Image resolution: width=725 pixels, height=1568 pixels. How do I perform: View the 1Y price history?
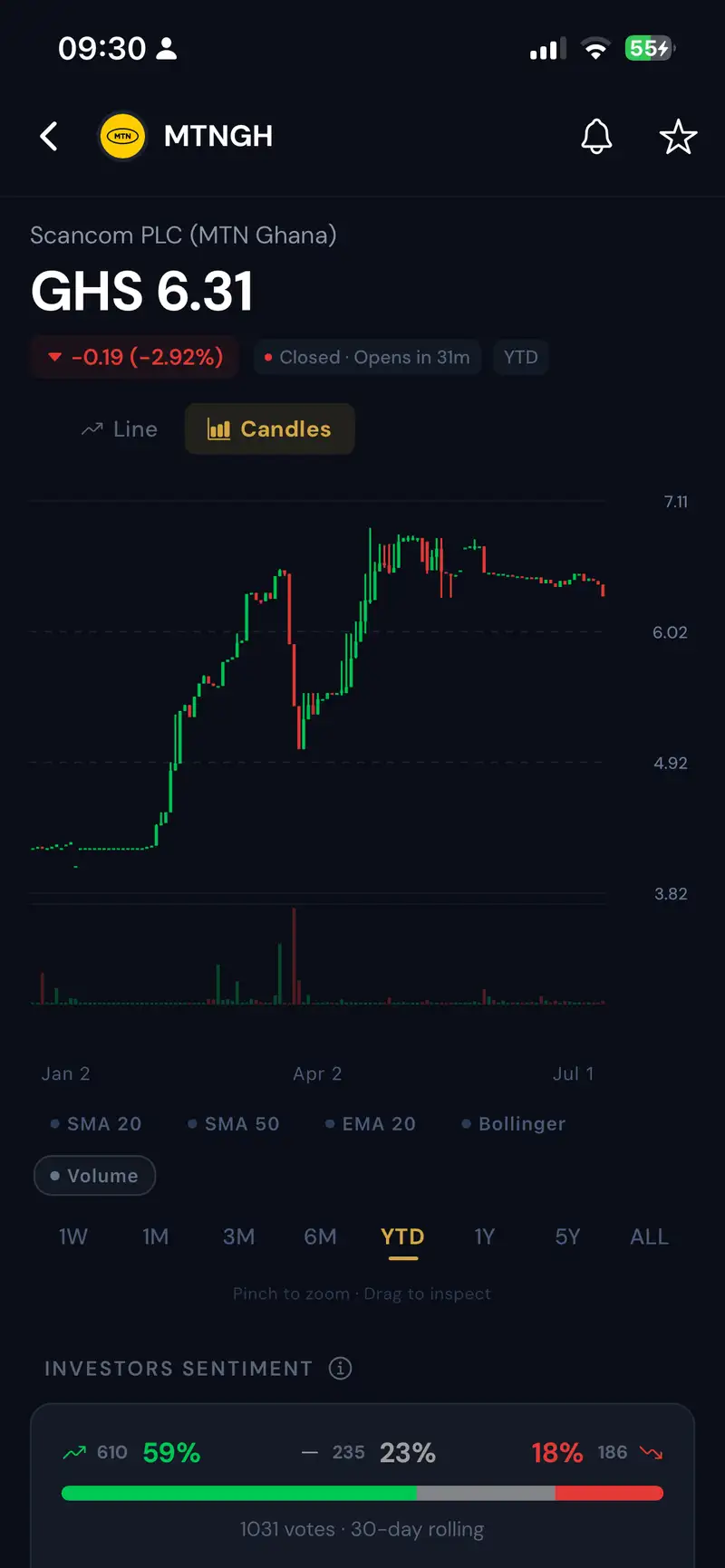pyautogui.click(x=485, y=1237)
